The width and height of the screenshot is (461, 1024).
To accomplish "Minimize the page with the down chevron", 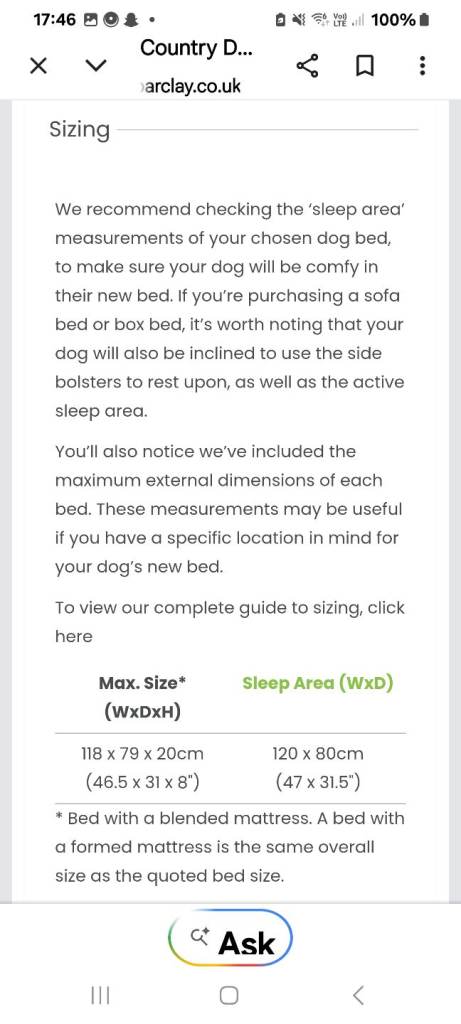I will tap(95, 66).
